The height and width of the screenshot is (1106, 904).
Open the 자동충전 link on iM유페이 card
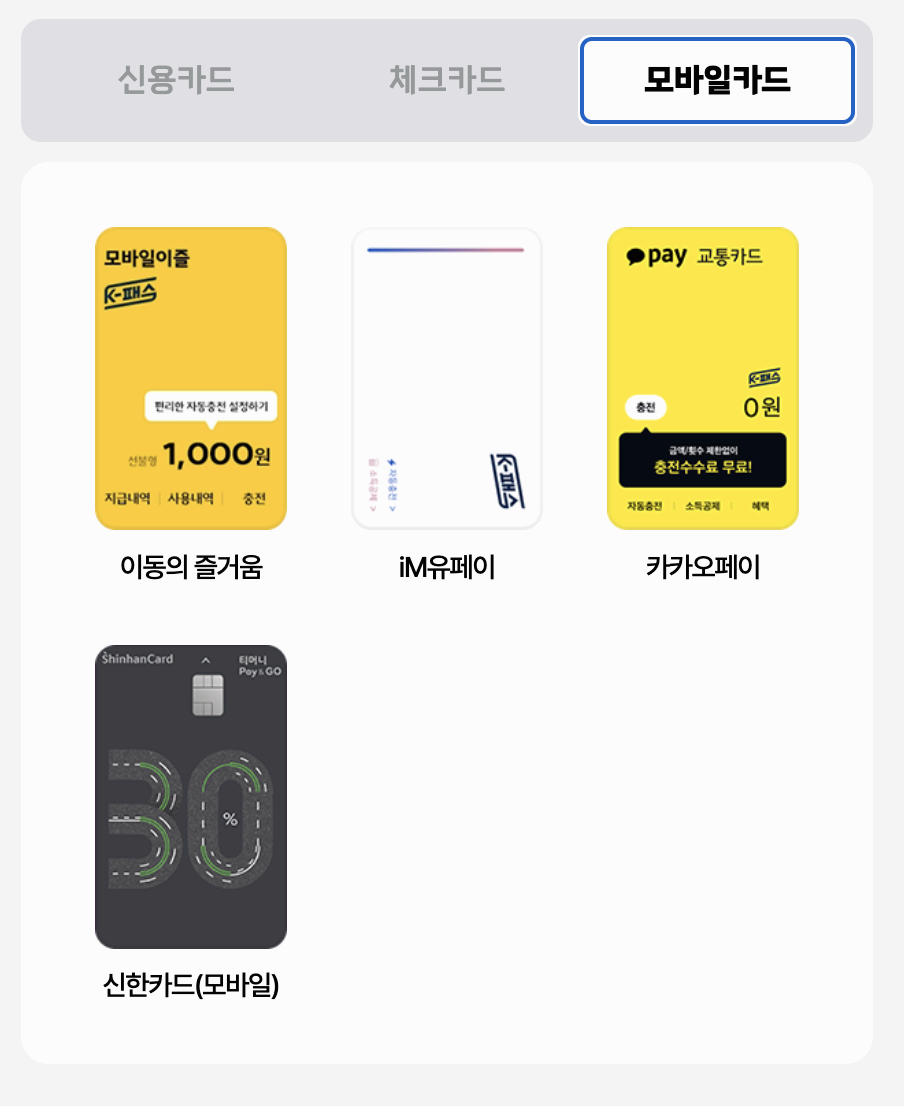coord(393,485)
